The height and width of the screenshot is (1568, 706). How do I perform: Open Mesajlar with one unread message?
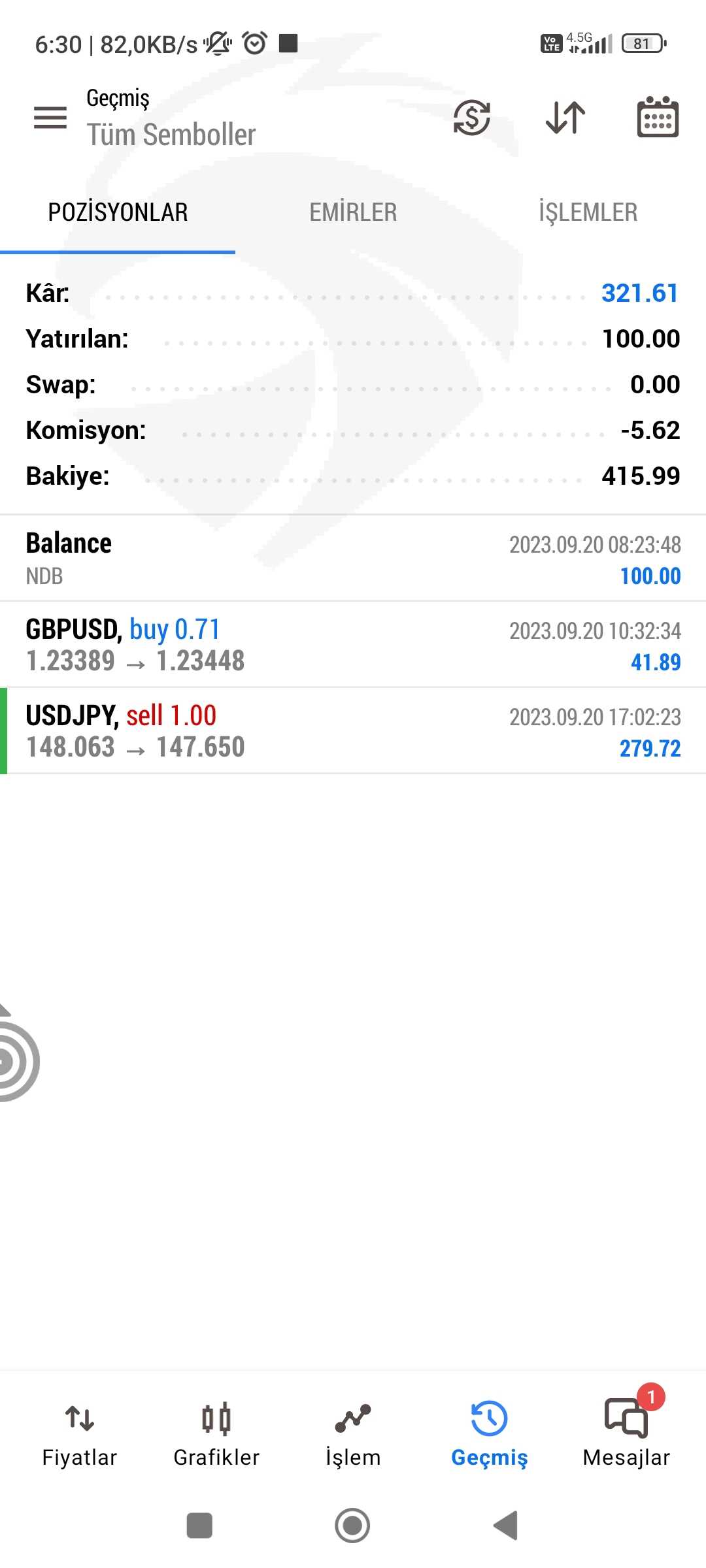pyautogui.click(x=626, y=1435)
